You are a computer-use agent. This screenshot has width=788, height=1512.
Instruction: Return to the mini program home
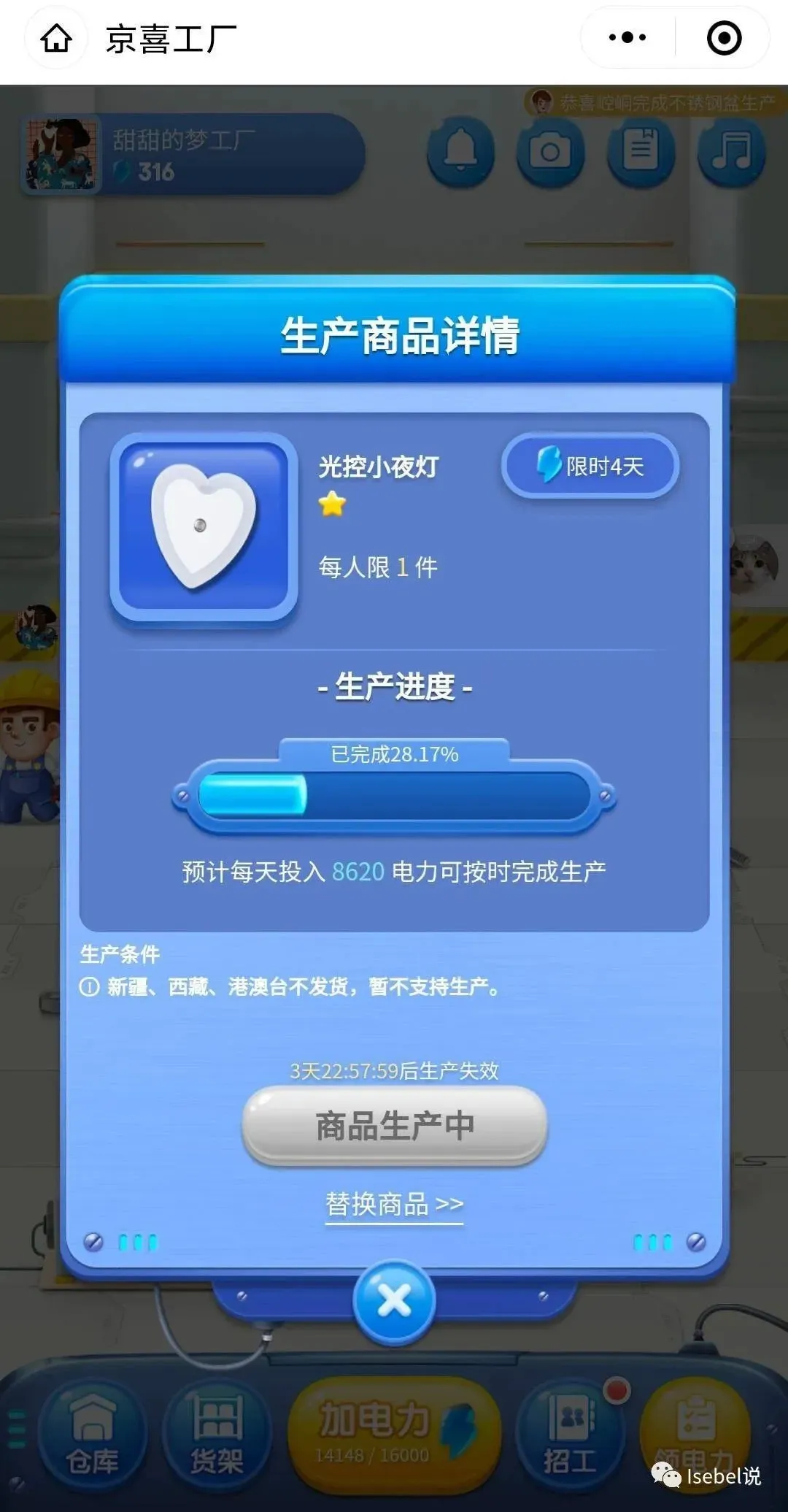pos(56,38)
